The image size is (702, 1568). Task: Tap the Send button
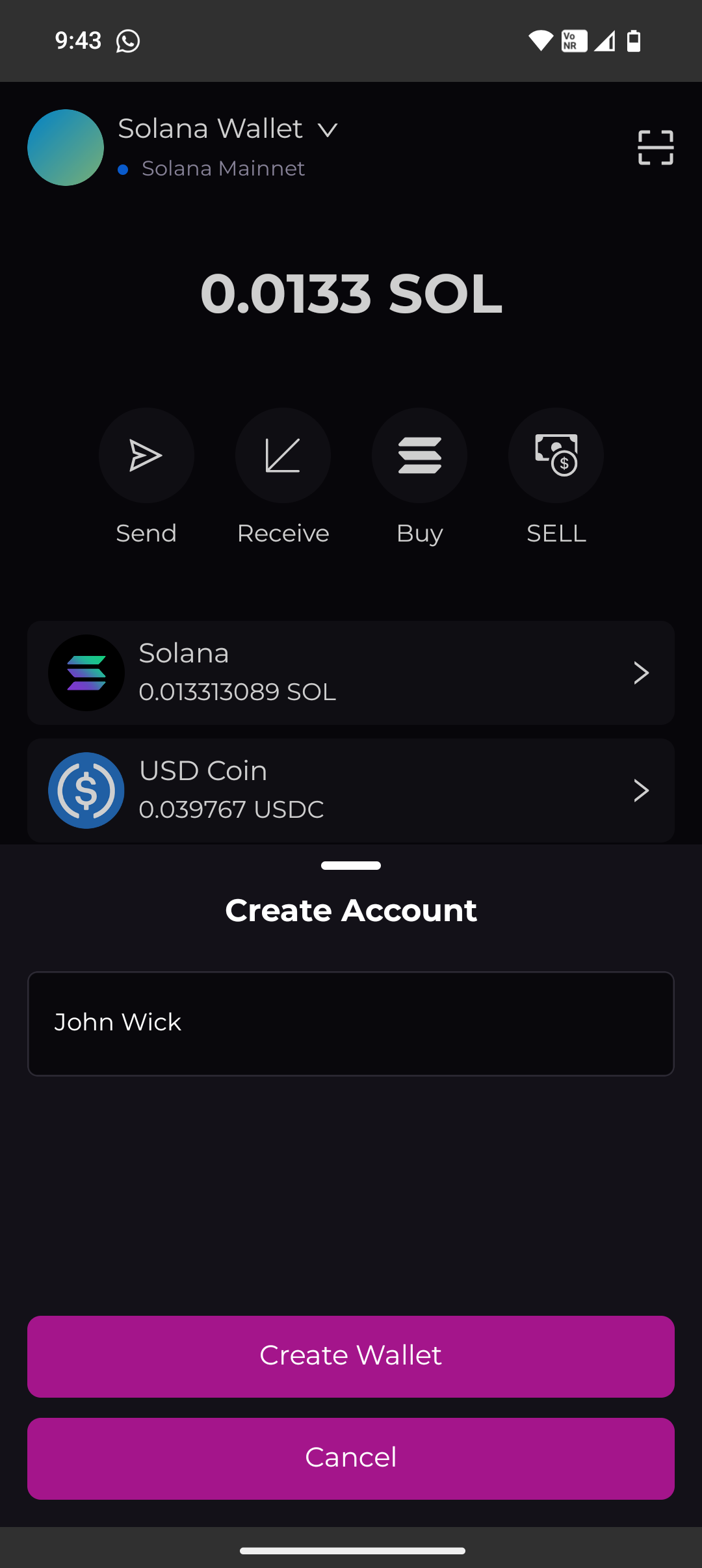pyautogui.click(x=146, y=456)
